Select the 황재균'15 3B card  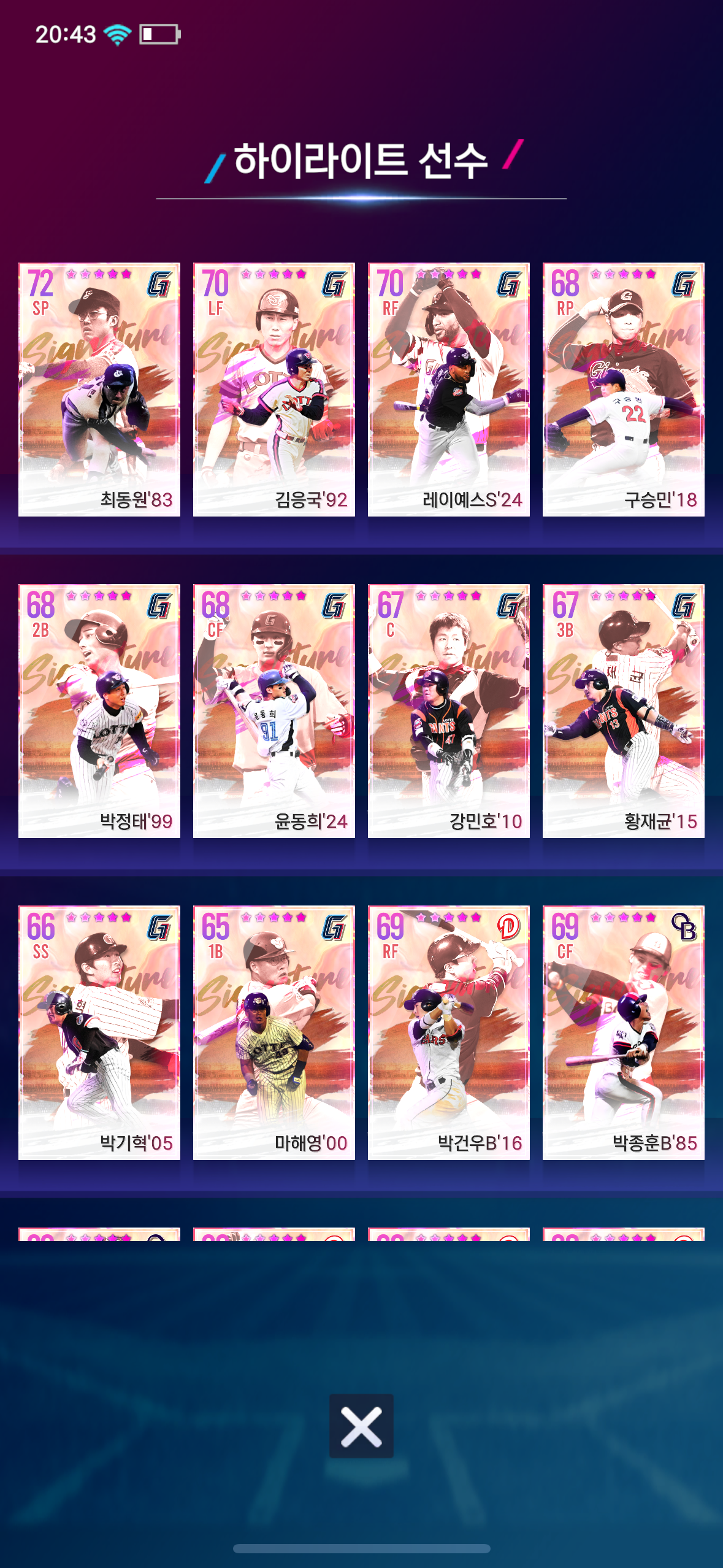click(623, 711)
